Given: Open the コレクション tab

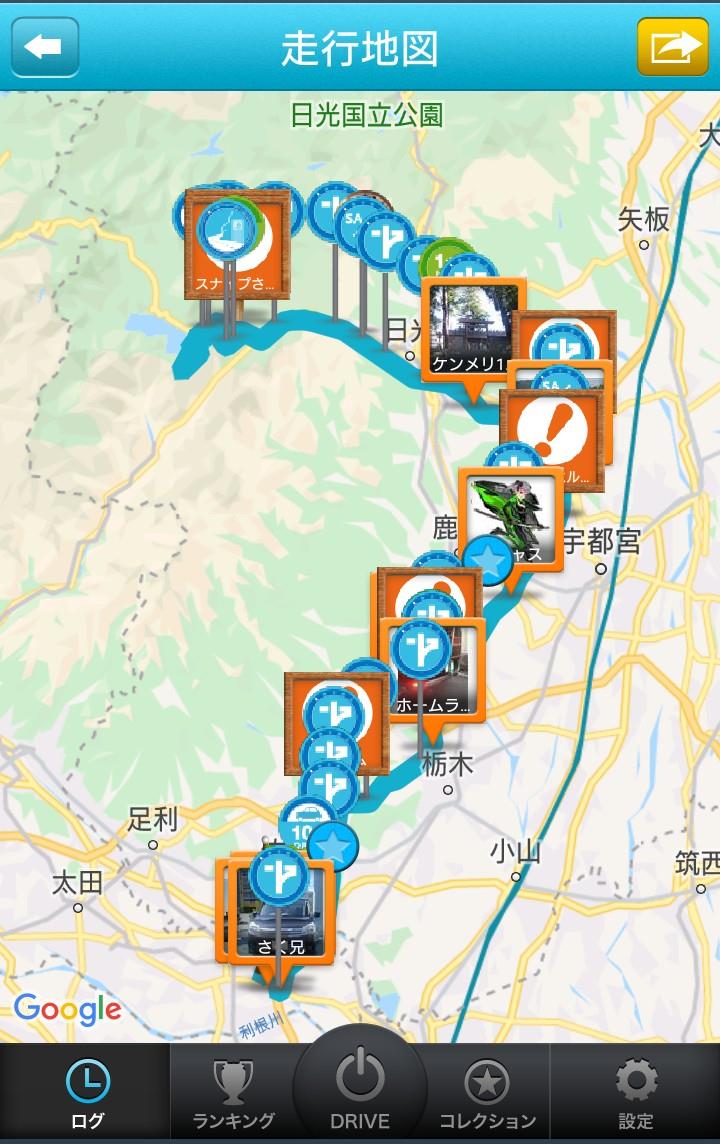Looking at the screenshot, I should coord(487,1094).
